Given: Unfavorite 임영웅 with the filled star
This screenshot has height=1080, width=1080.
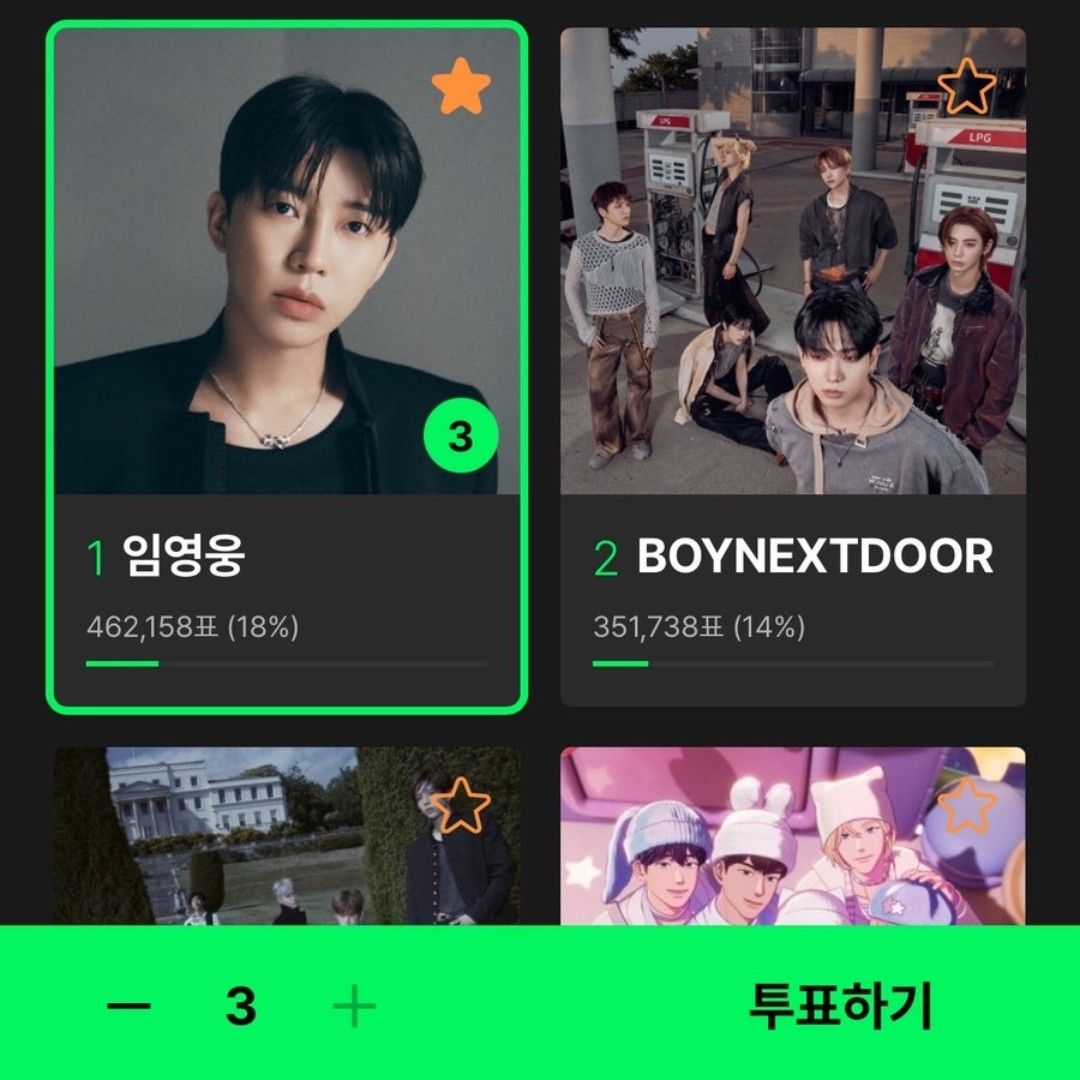Looking at the screenshot, I should click(x=461, y=88).
